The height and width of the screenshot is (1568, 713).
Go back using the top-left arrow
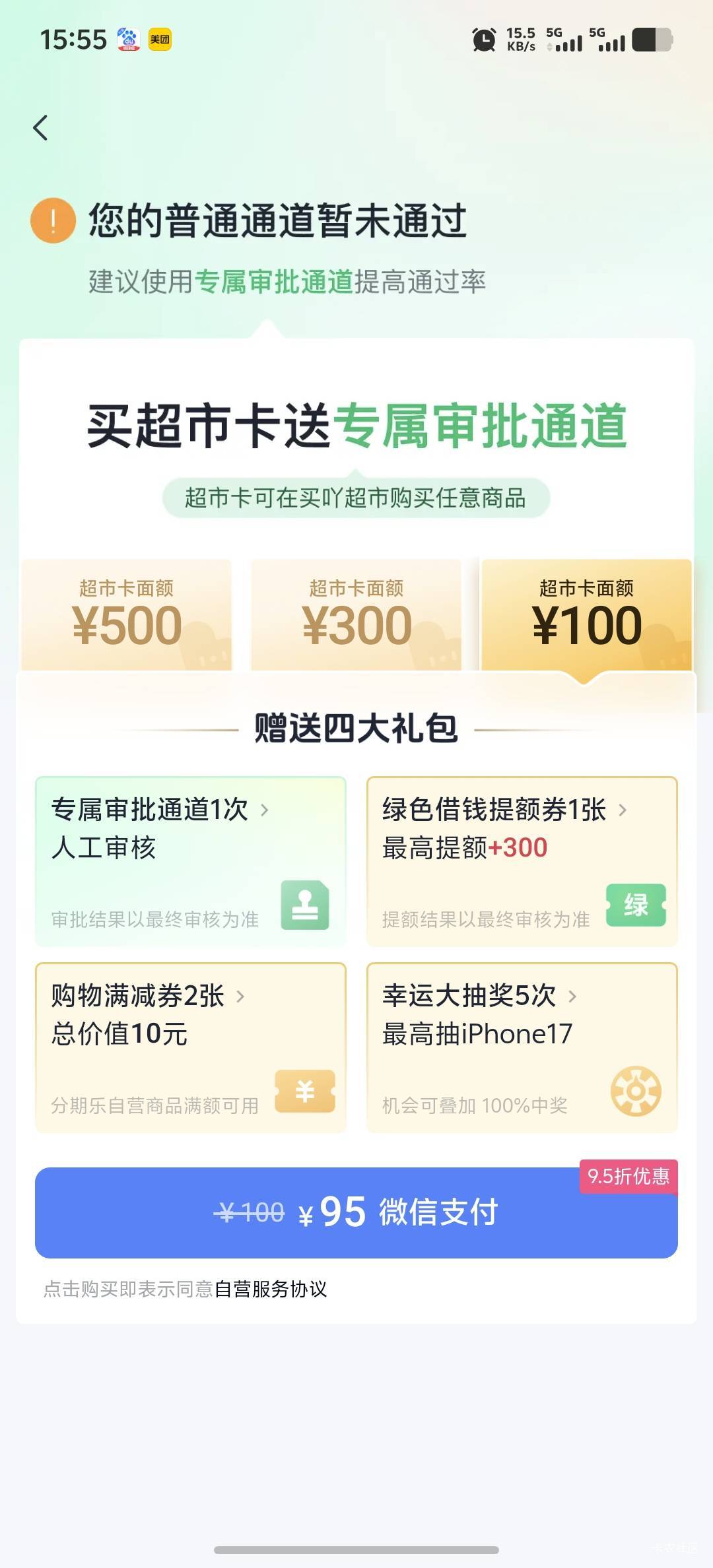pyautogui.click(x=40, y=127)
